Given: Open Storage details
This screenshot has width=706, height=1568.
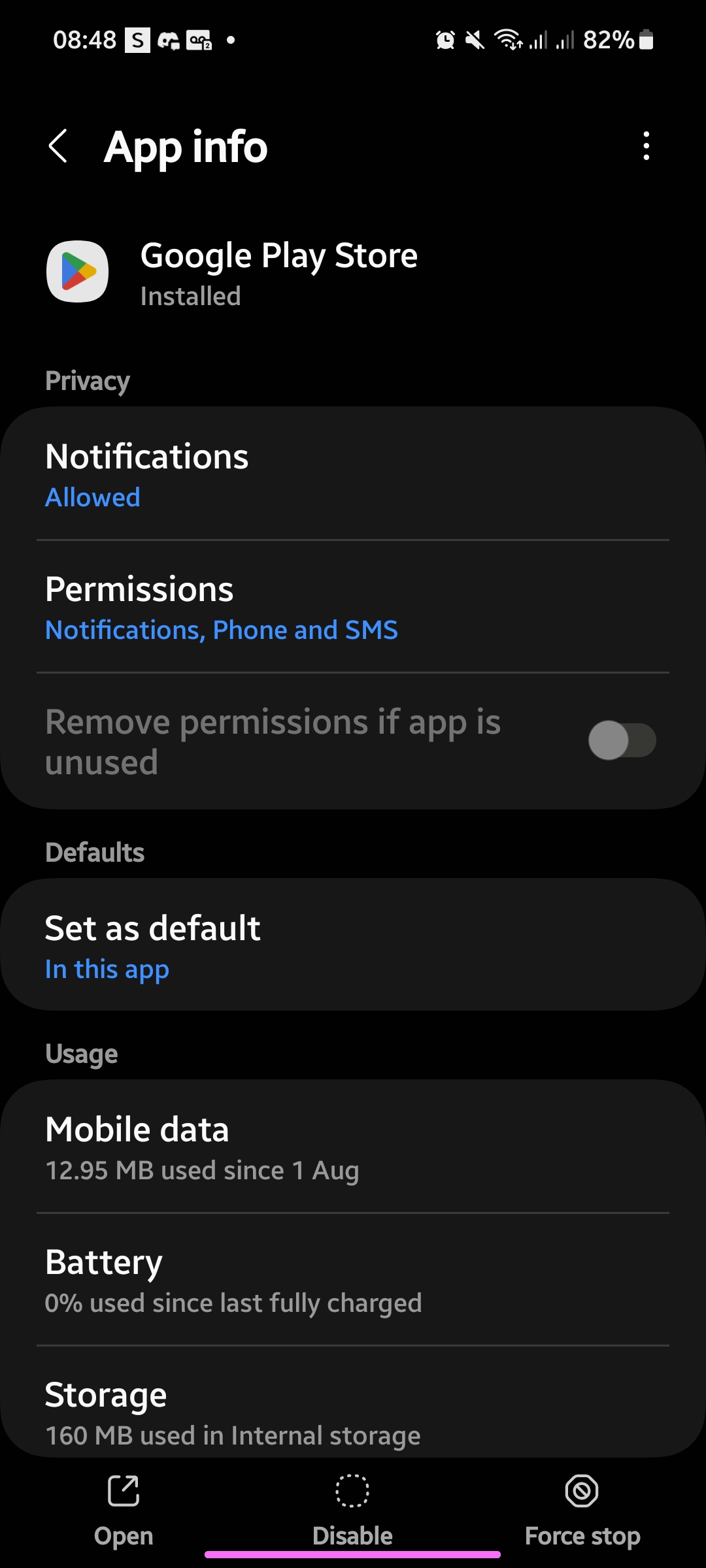Looking at the screenshot, I should pos(353,1411).
